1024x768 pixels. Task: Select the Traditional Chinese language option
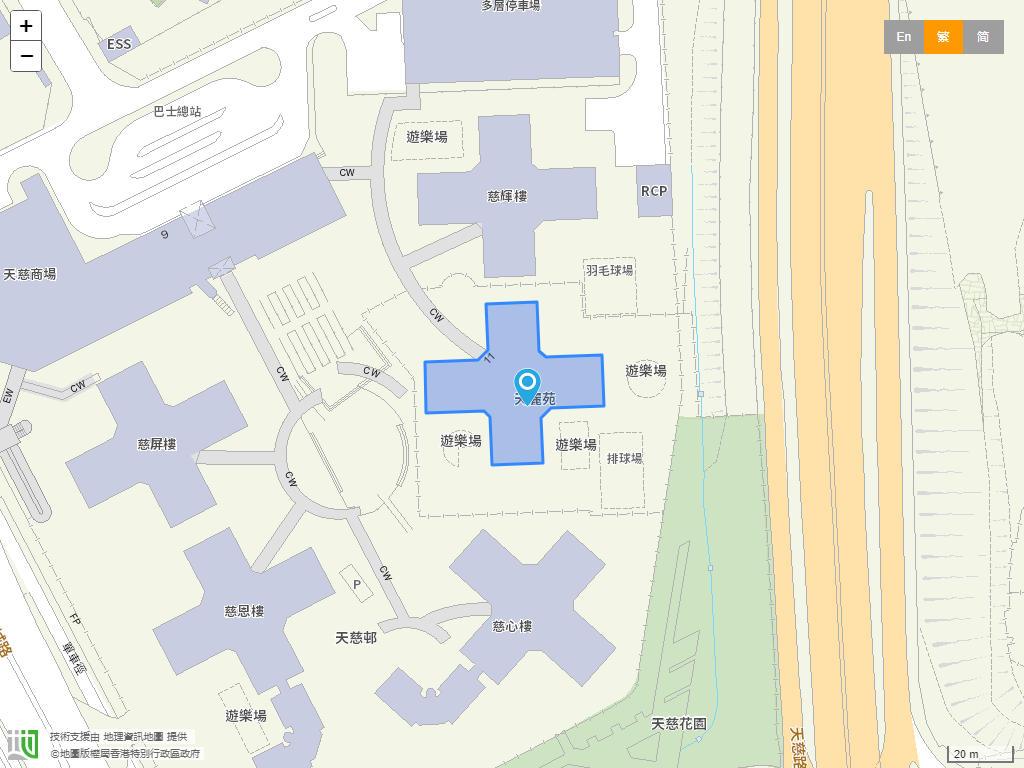coord(943,37)
